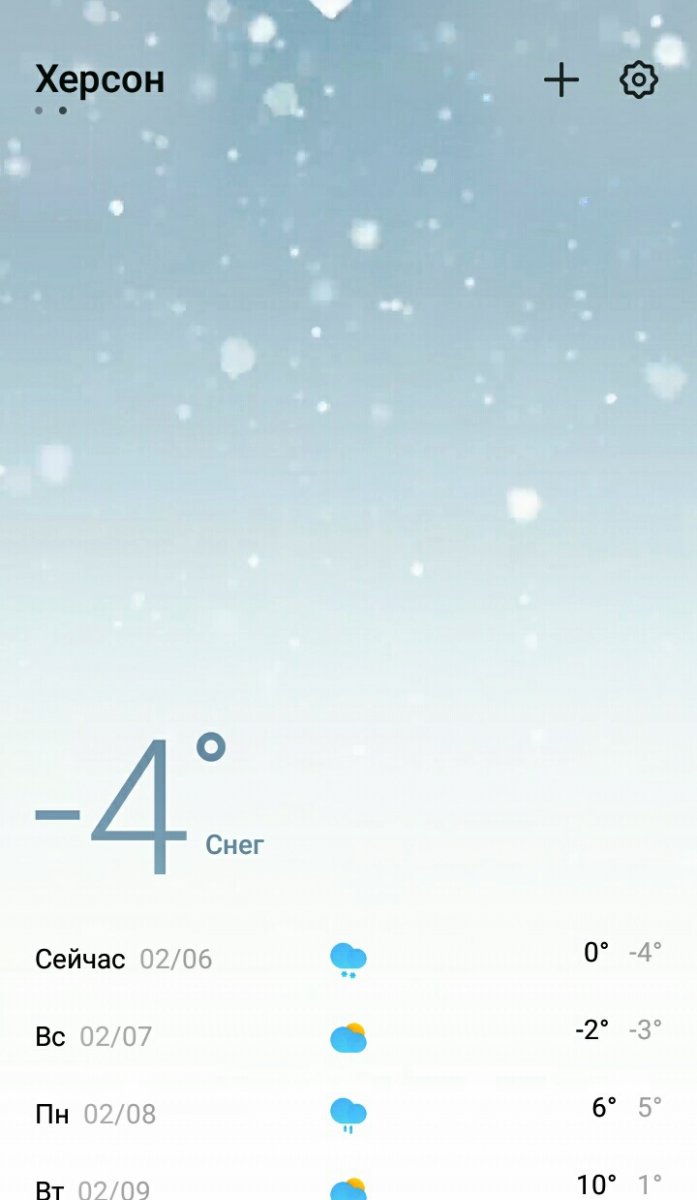Open weather settings gear
Viewport: 697px width, 1200px height.
pyautogui.click(x=639, y=80)
